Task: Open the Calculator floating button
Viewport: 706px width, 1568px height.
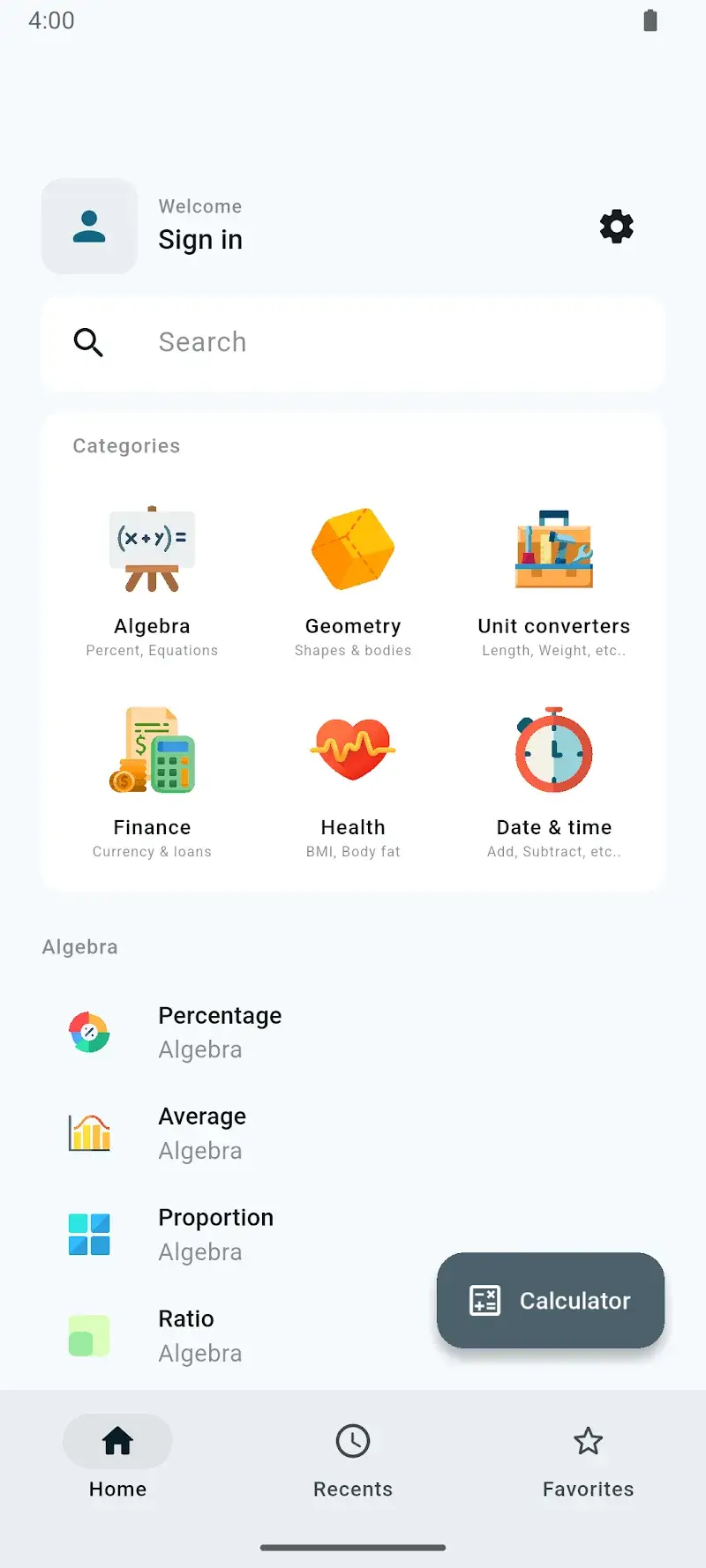Action: [x=550, y=1301]
